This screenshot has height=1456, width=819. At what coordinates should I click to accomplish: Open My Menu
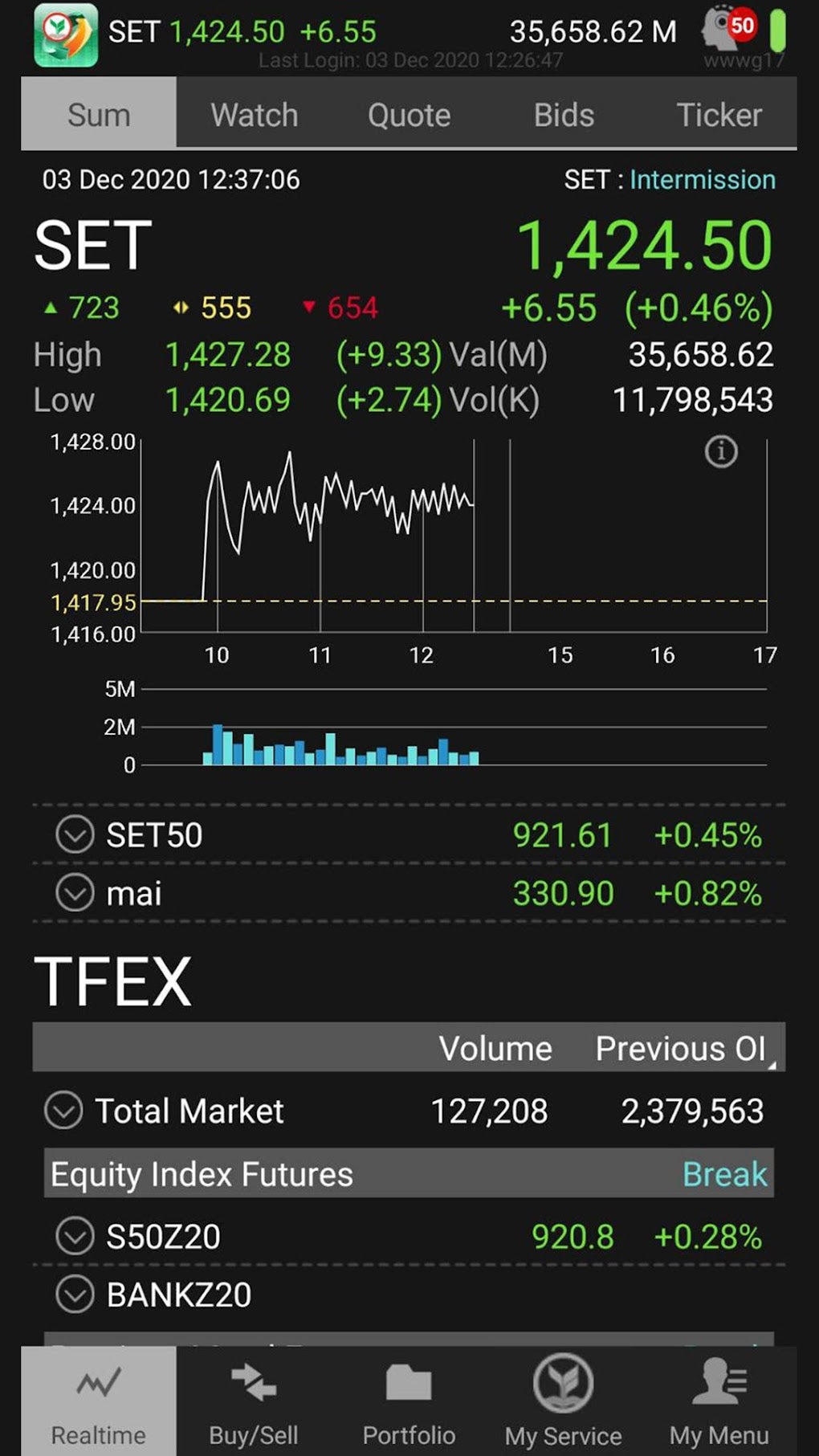click(719, 1401)
